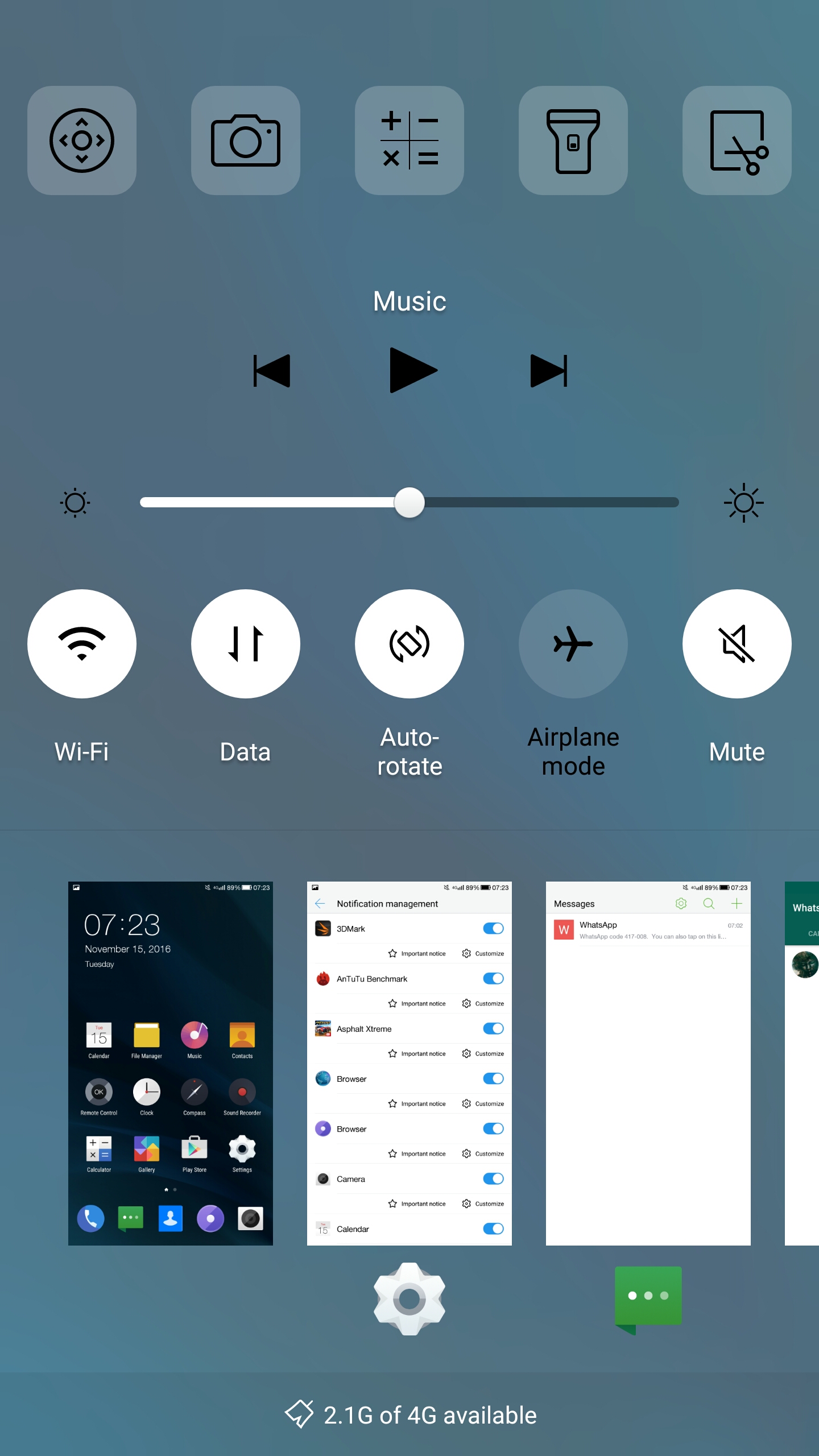
Task: Disable Auto-rotate
Action: click(409, 644)
